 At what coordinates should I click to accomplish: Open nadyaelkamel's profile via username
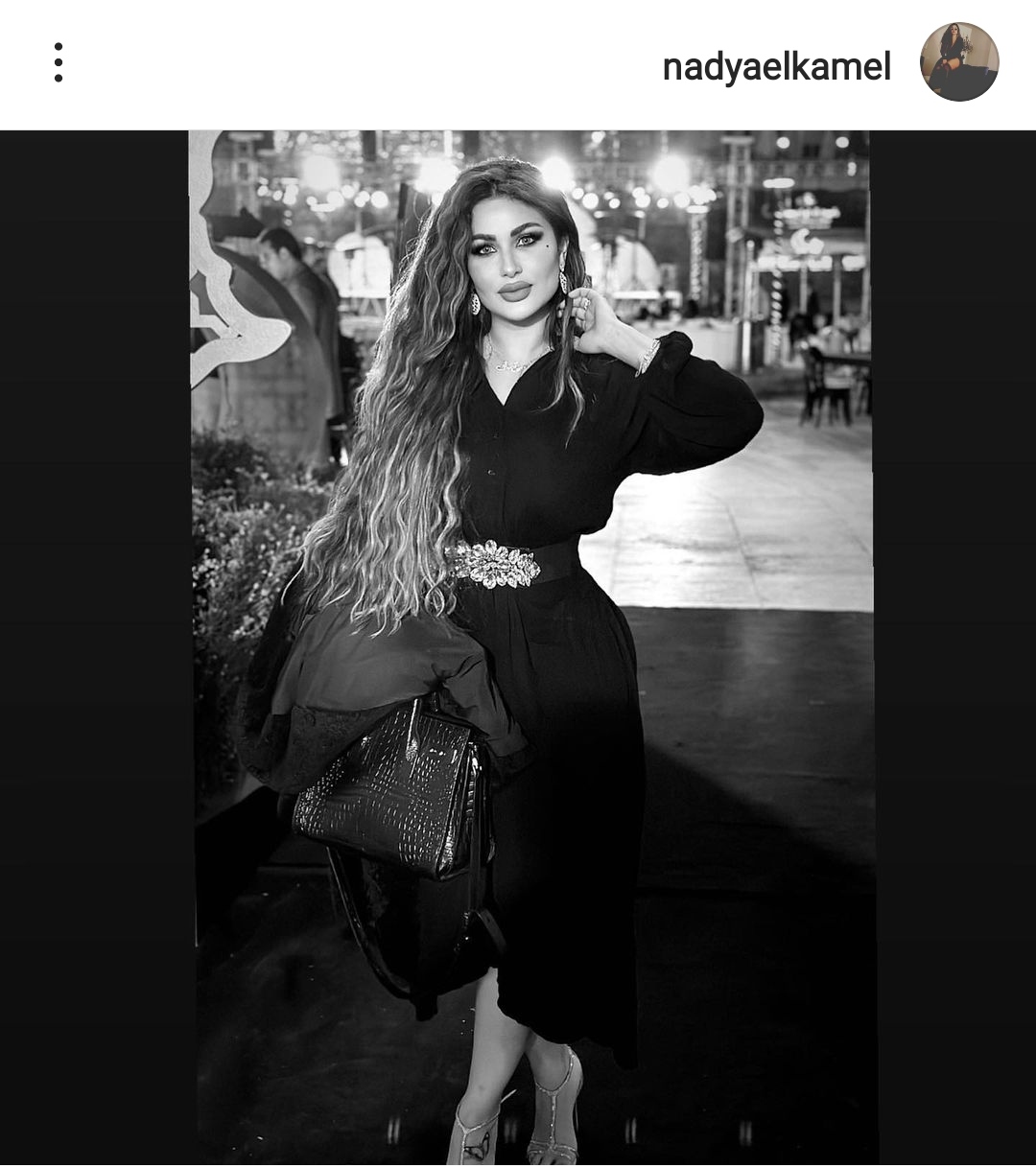coord(776,66)
